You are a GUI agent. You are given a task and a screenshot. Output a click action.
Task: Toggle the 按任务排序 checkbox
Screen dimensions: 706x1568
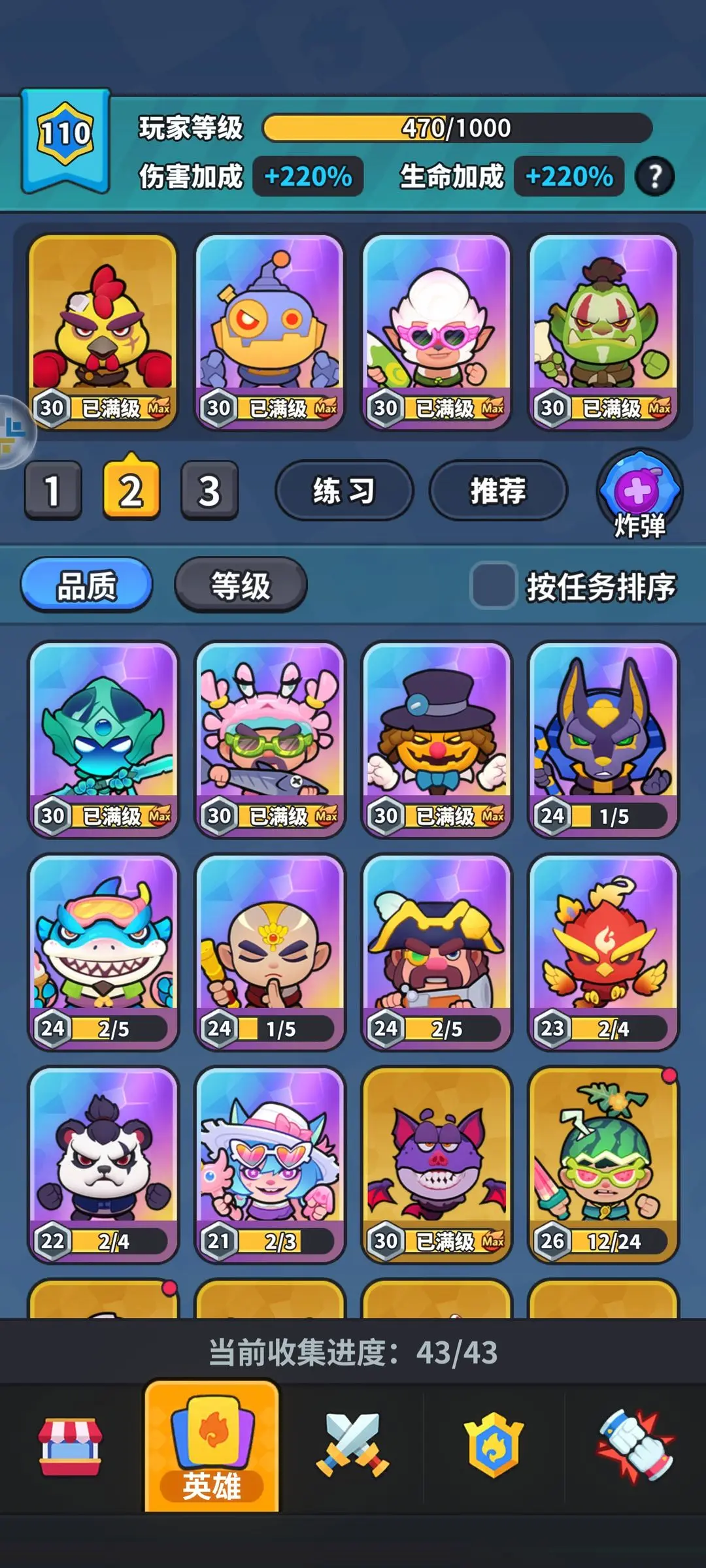pos(494,585)
